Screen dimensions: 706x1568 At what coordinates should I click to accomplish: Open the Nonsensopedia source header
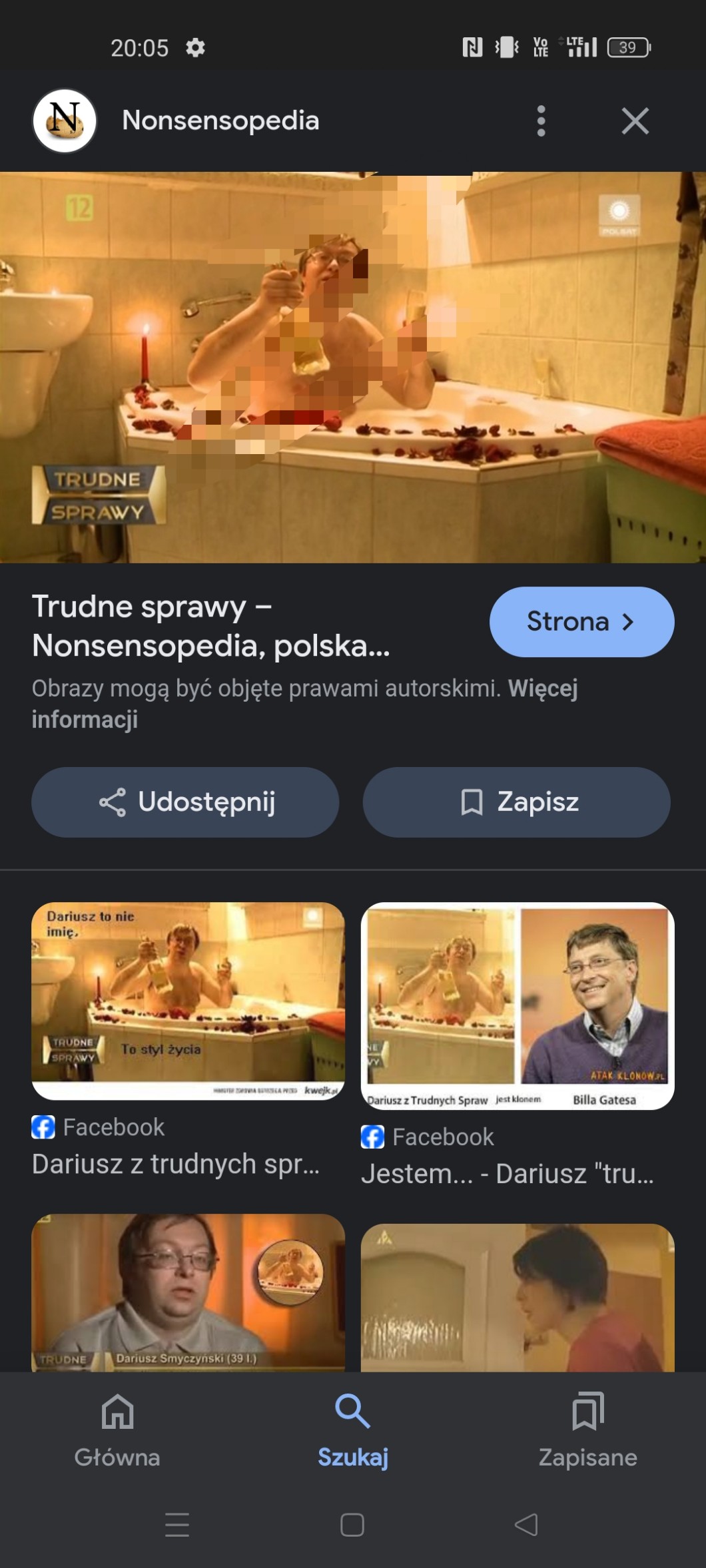220,121
